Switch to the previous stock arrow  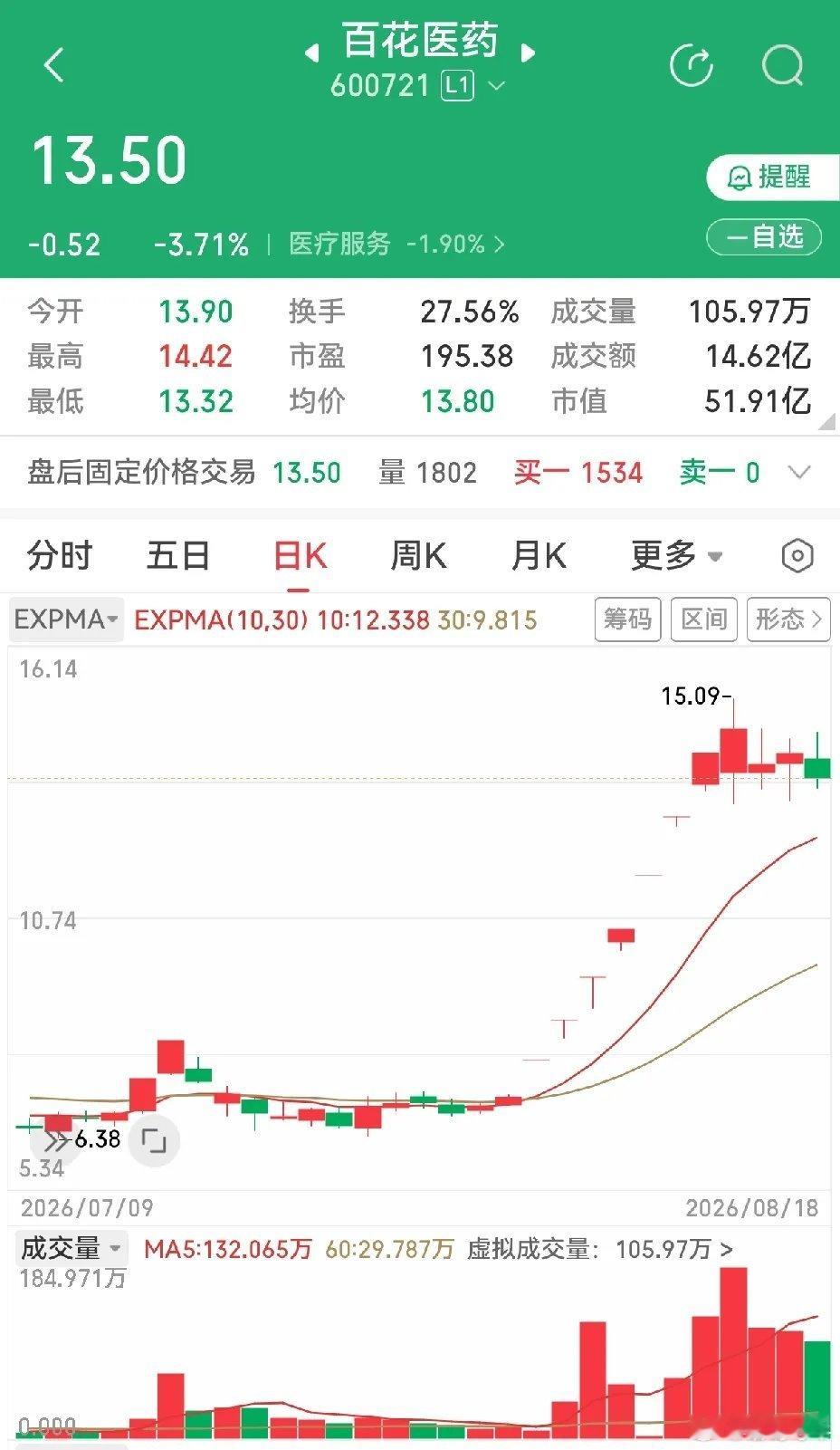312,53
